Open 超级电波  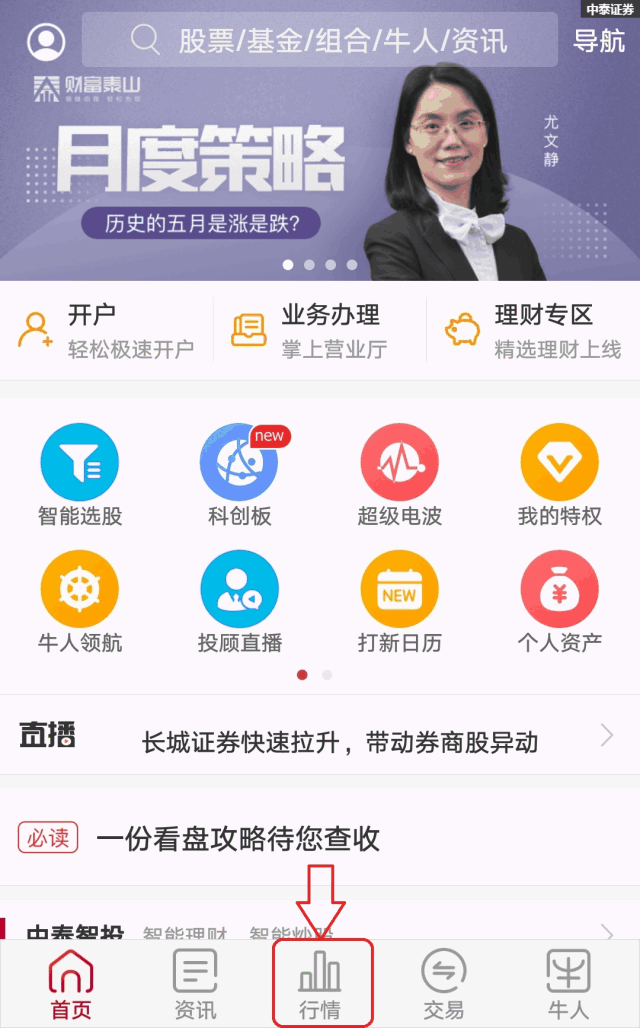399,475
